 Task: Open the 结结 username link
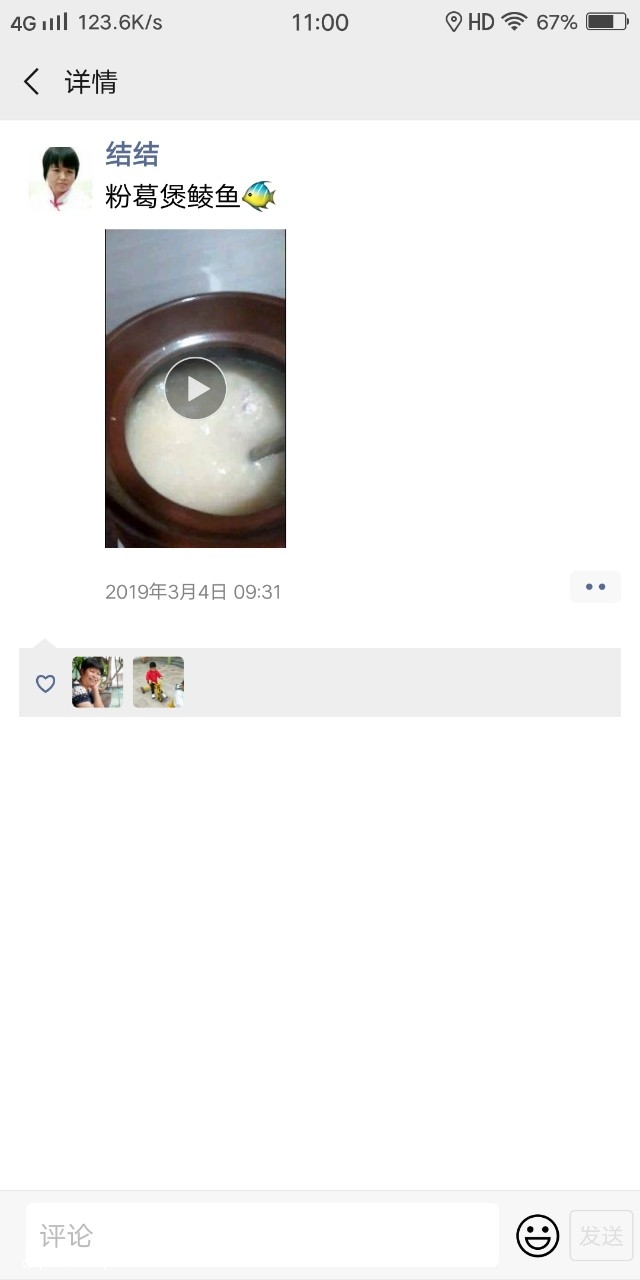click(x=132, y=154)
